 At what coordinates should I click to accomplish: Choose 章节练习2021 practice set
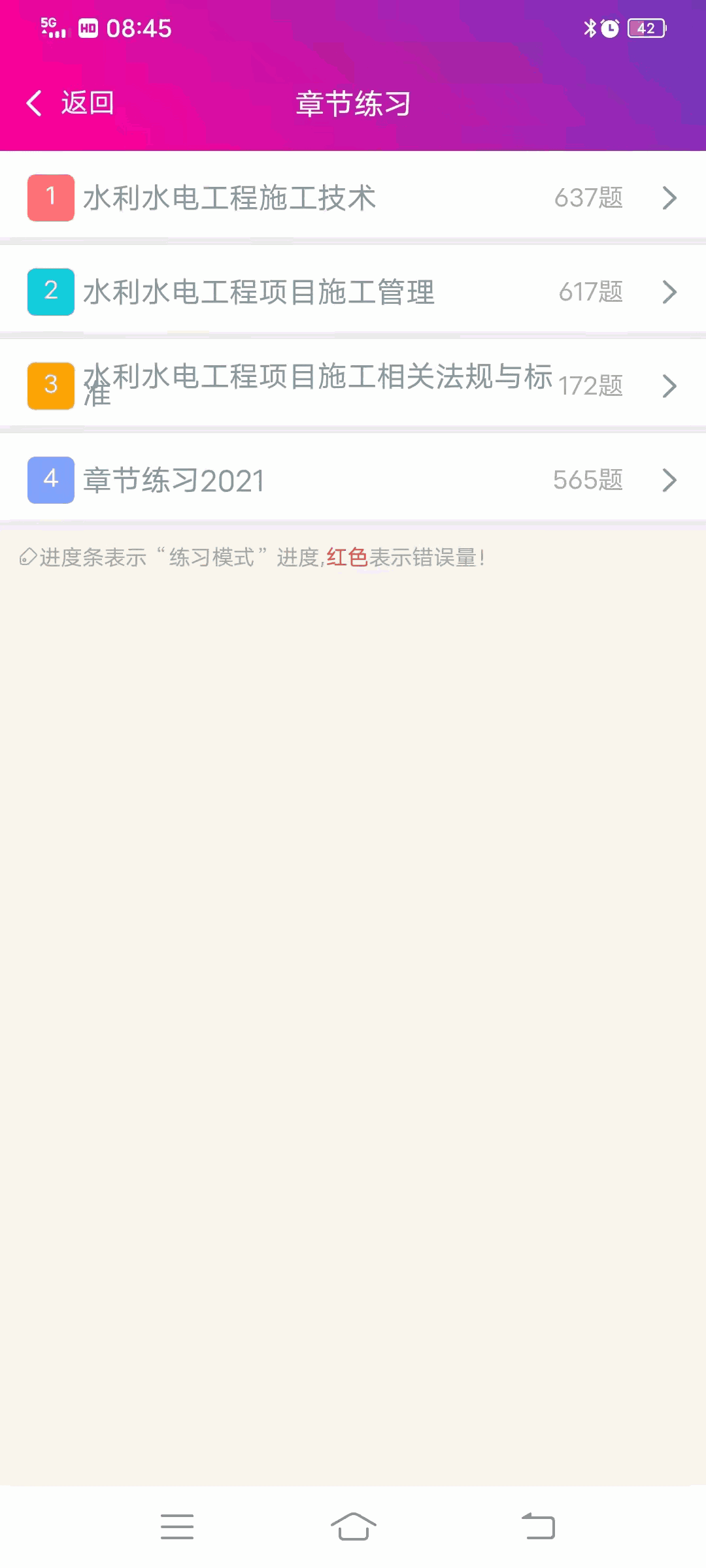tap(353, 480)
